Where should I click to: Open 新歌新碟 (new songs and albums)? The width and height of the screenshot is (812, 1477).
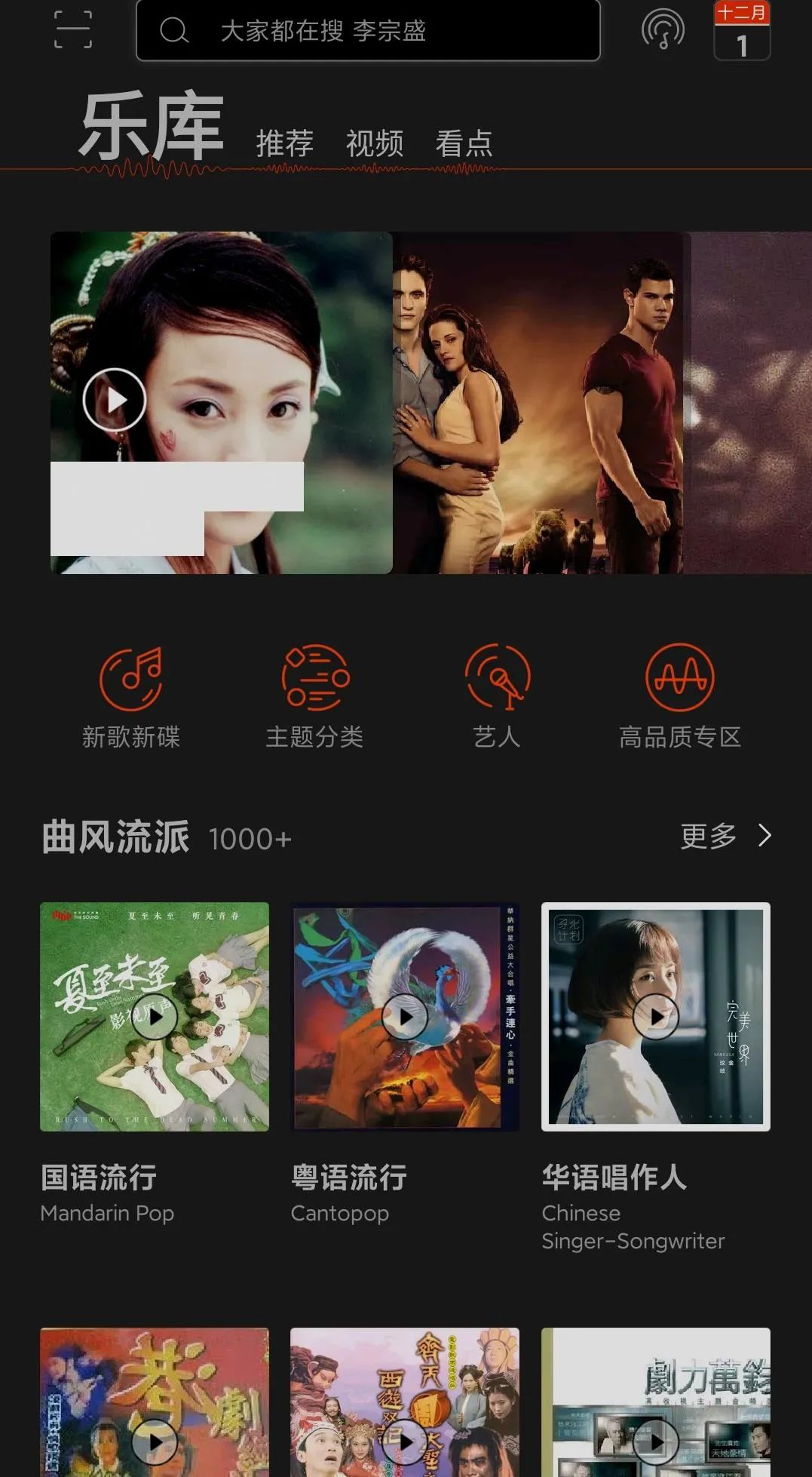[x=133, y=694]
